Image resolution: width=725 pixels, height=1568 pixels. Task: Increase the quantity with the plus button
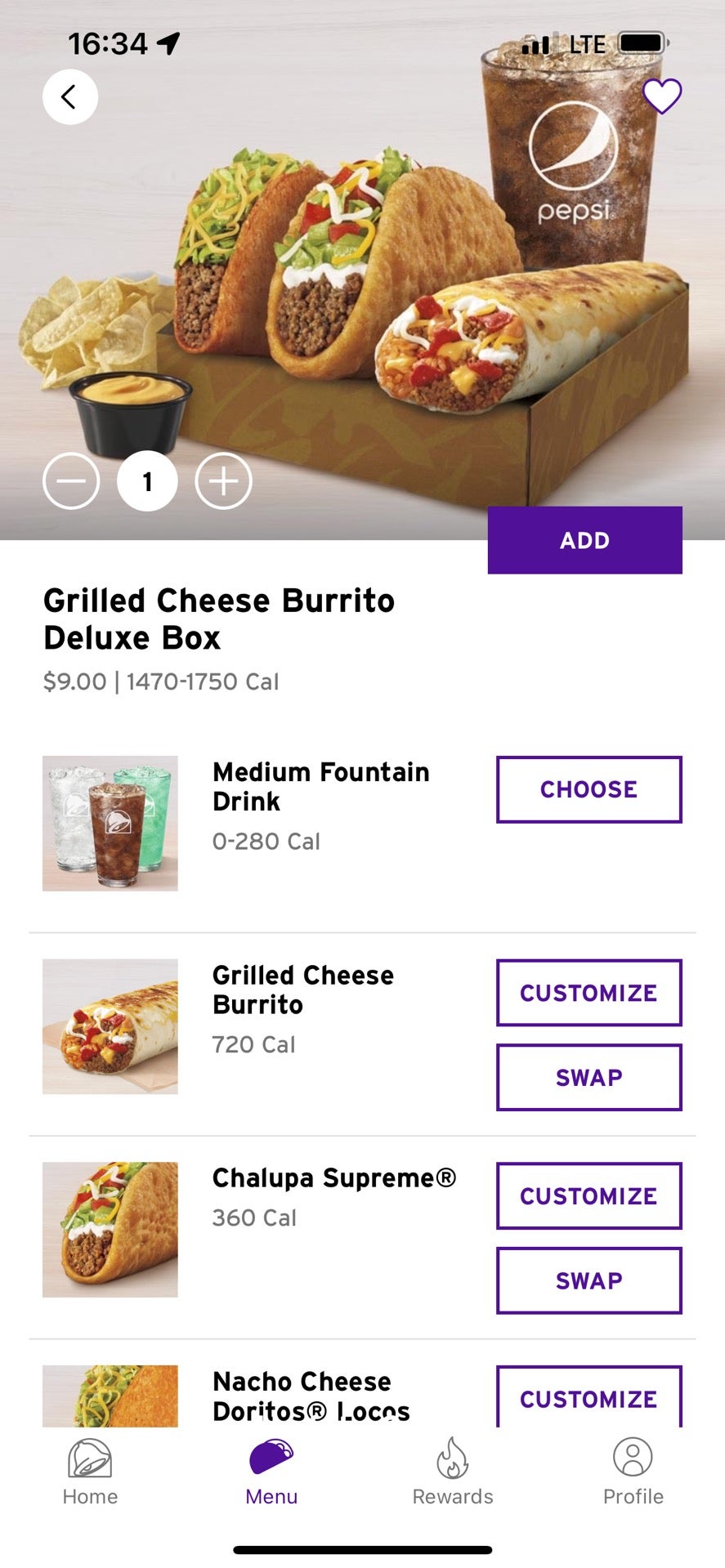click(223, 481)
